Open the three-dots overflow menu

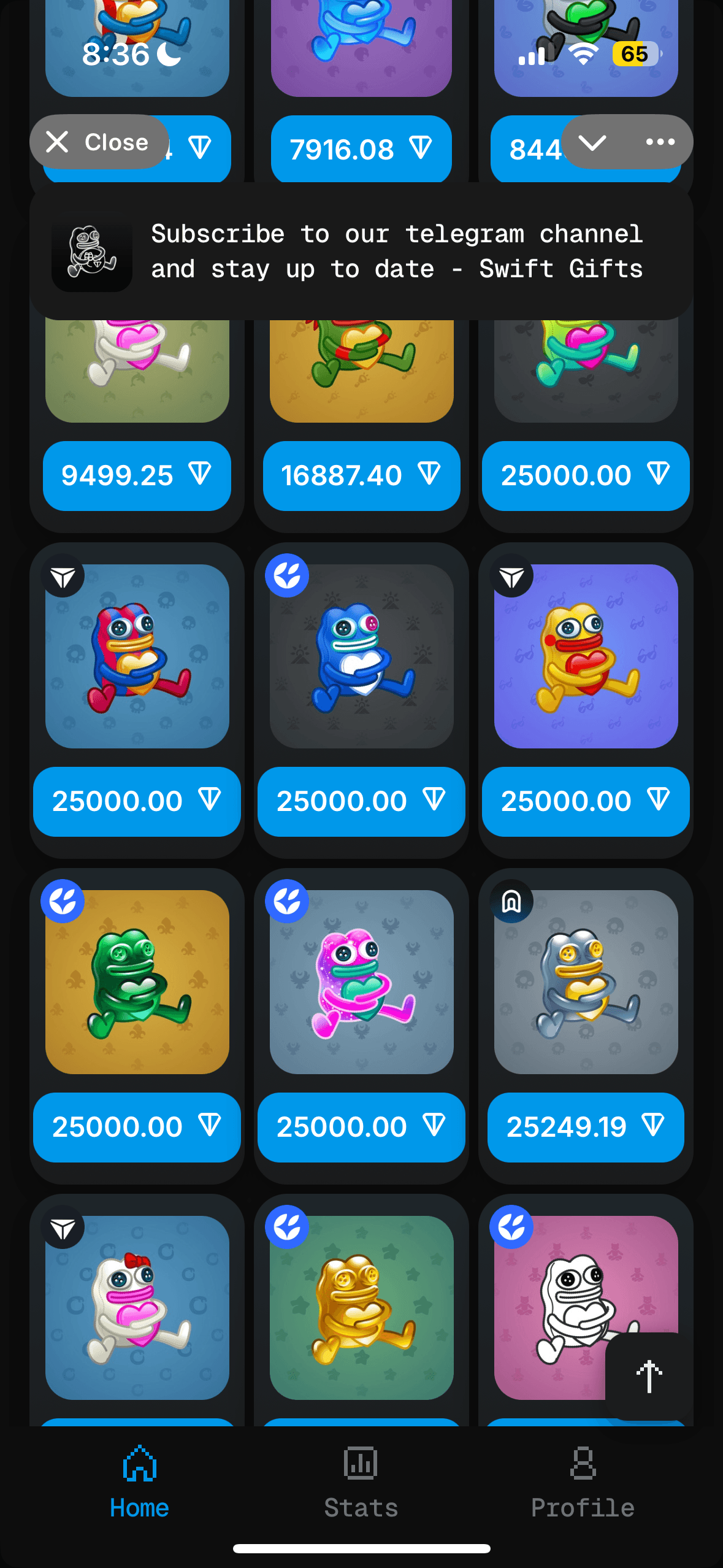coord(660,142)
